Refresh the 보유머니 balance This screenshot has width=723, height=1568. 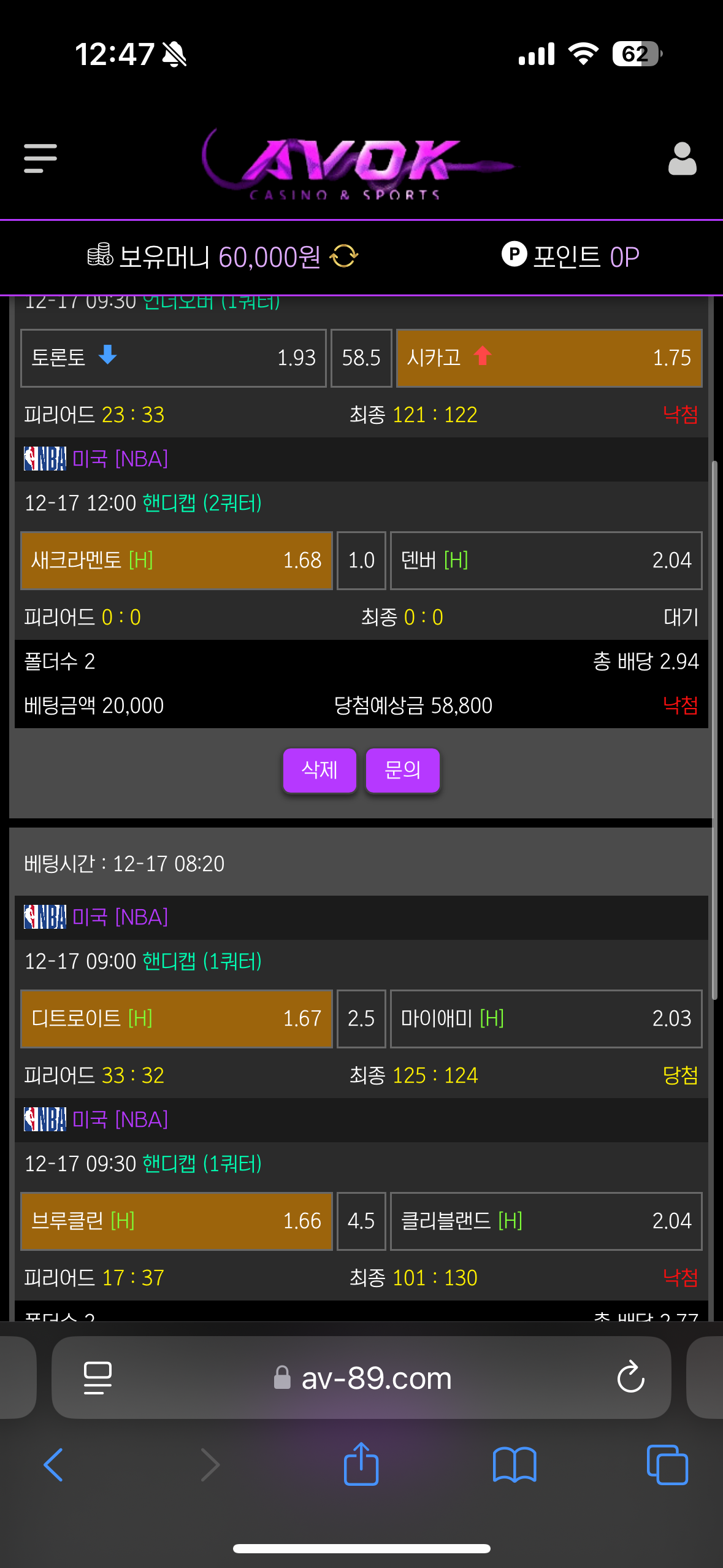(344, 256)
